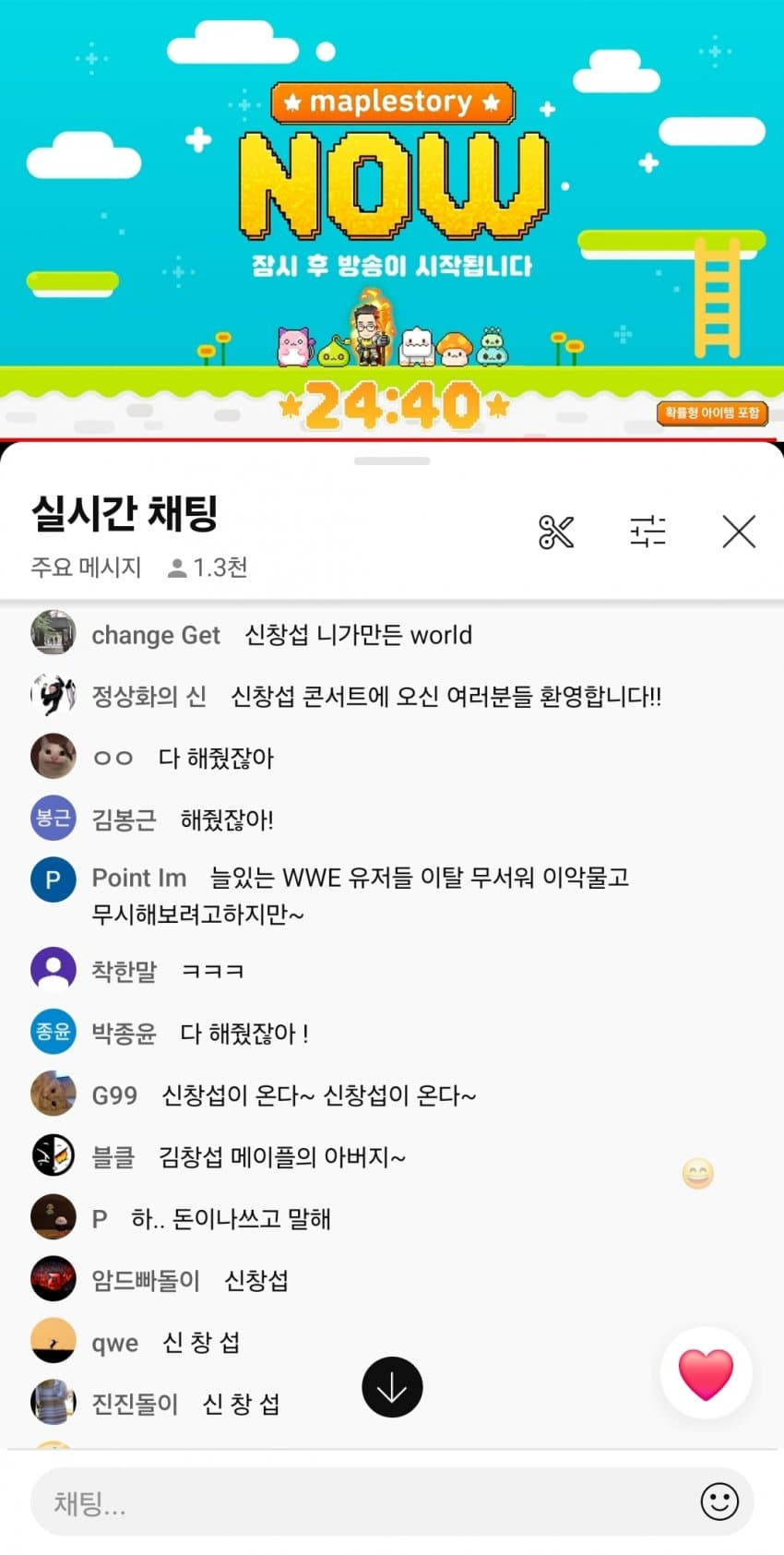Image resolution: width=784 pixels, height=1555 pixels.
Task: Open the emoji picker in chat box
Action: (x=719, y=1502)
